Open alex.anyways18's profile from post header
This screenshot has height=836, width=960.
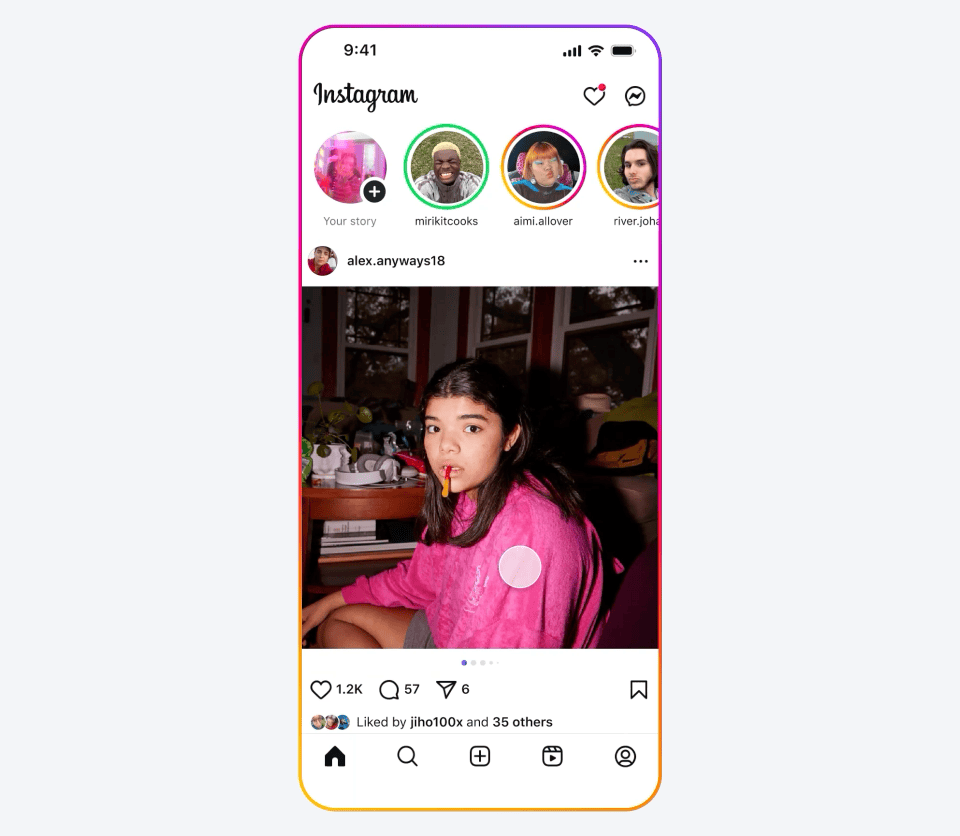(x=395, y=261)
